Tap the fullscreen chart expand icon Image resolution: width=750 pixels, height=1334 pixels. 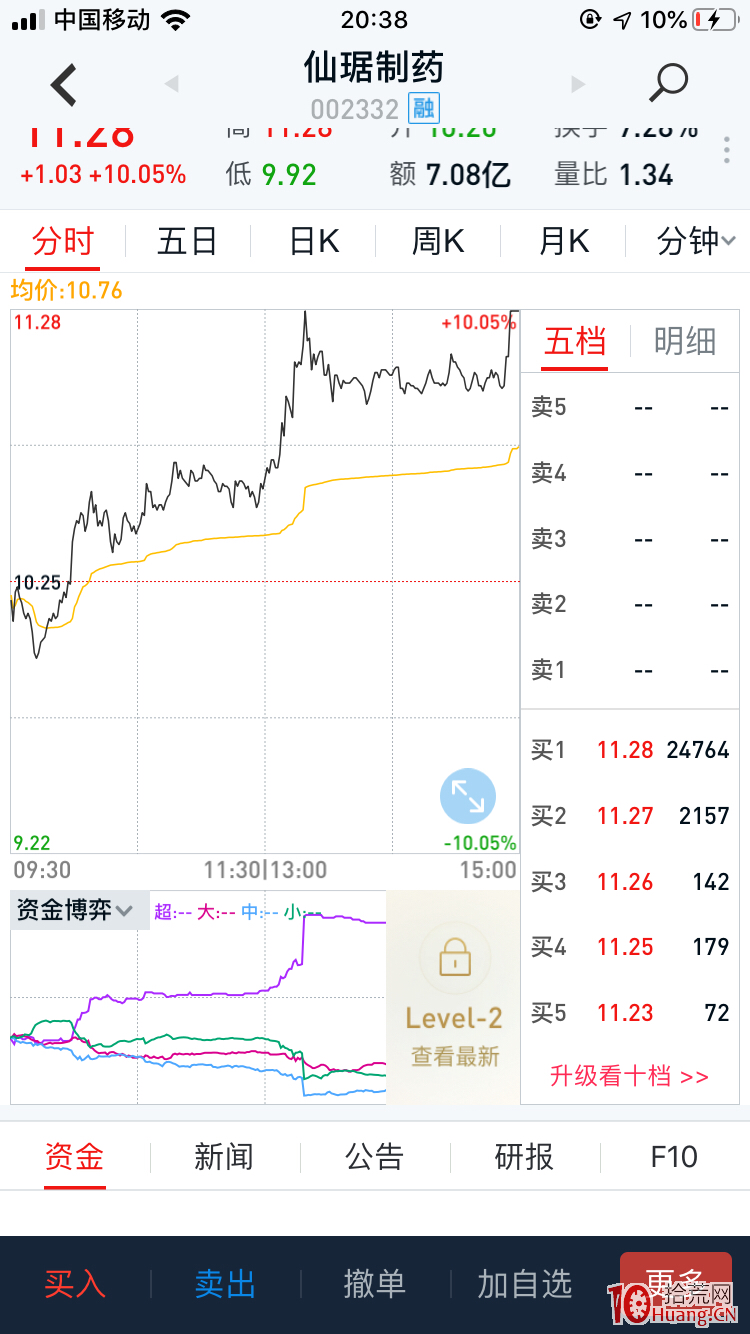tap(466, 795)
